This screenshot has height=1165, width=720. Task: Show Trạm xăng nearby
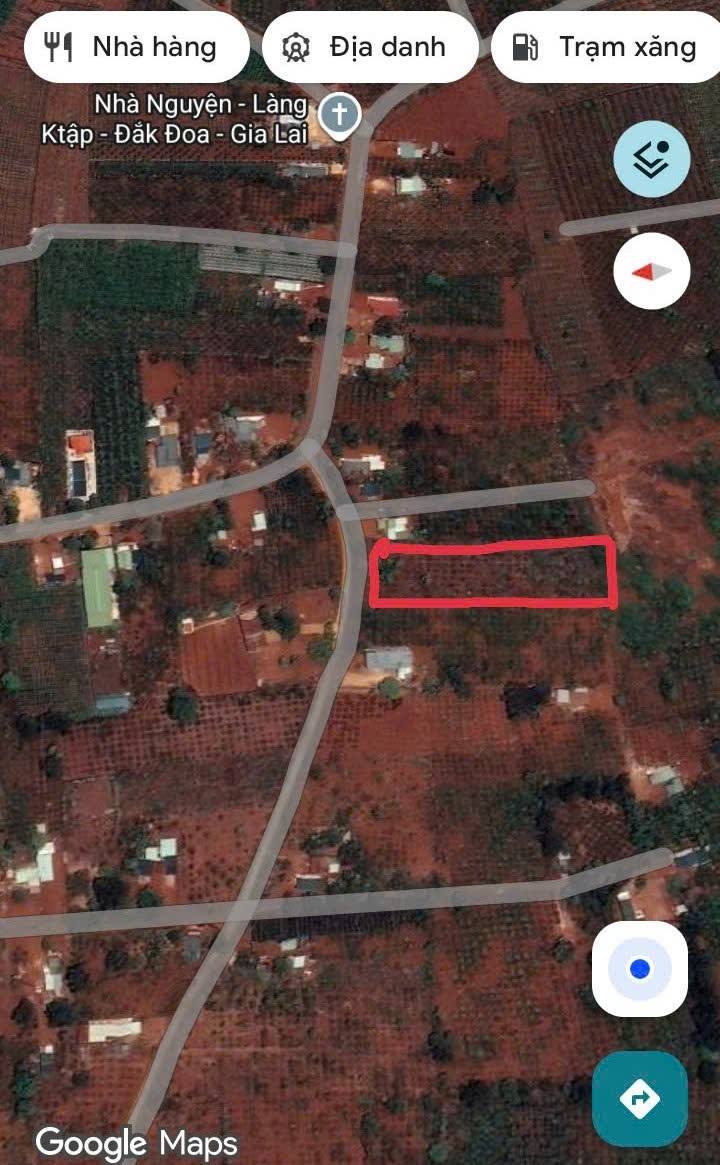606,47
